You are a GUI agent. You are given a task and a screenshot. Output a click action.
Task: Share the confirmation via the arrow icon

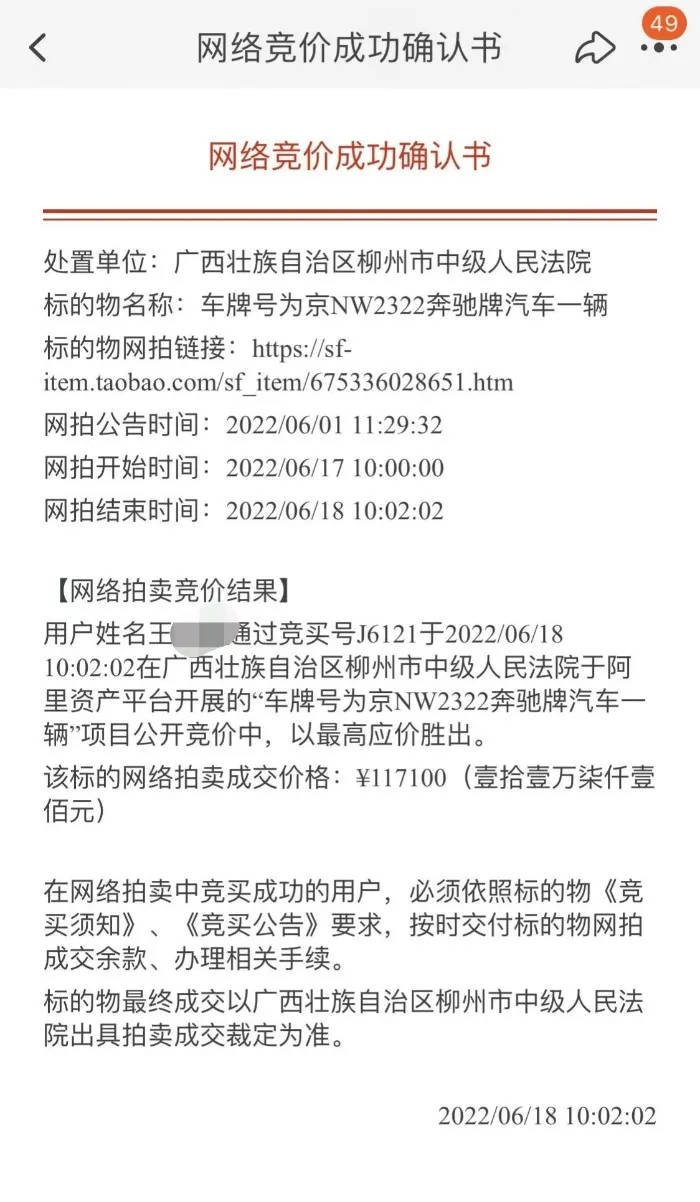coord(594,47)
